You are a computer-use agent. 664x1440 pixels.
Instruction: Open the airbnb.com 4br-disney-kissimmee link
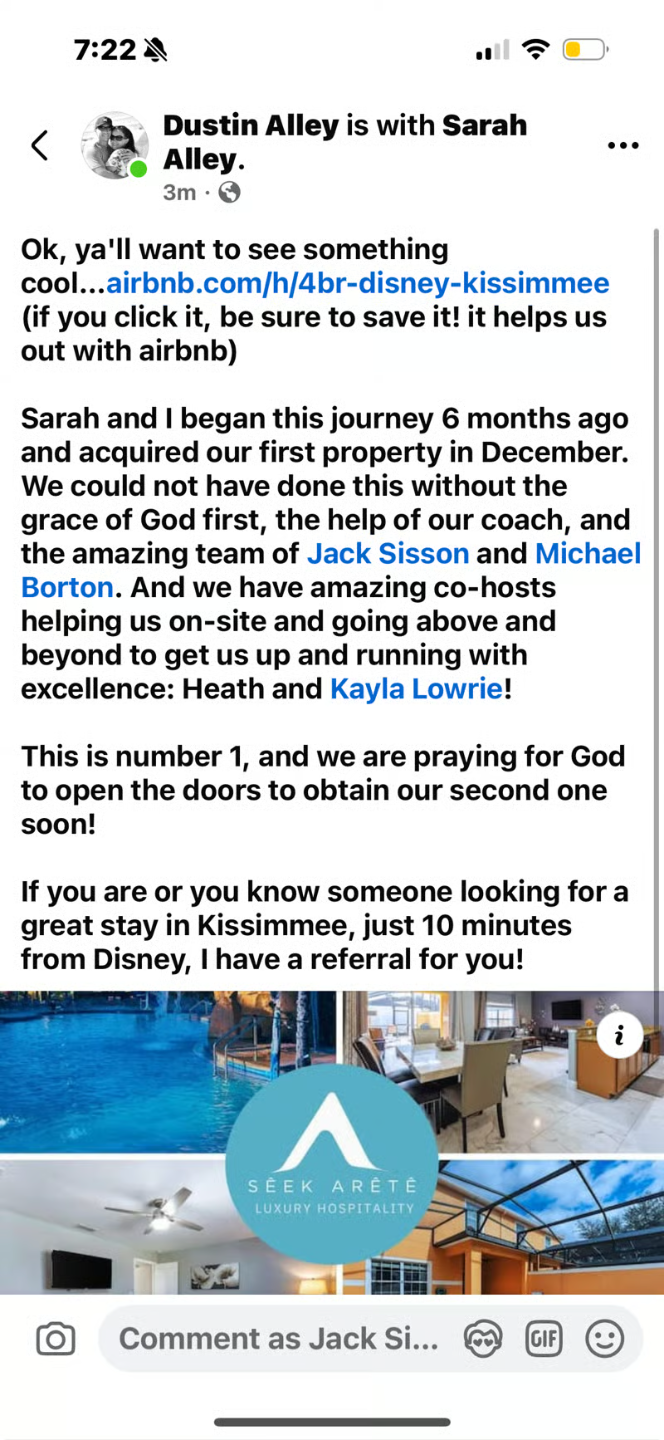pos(357,283)
